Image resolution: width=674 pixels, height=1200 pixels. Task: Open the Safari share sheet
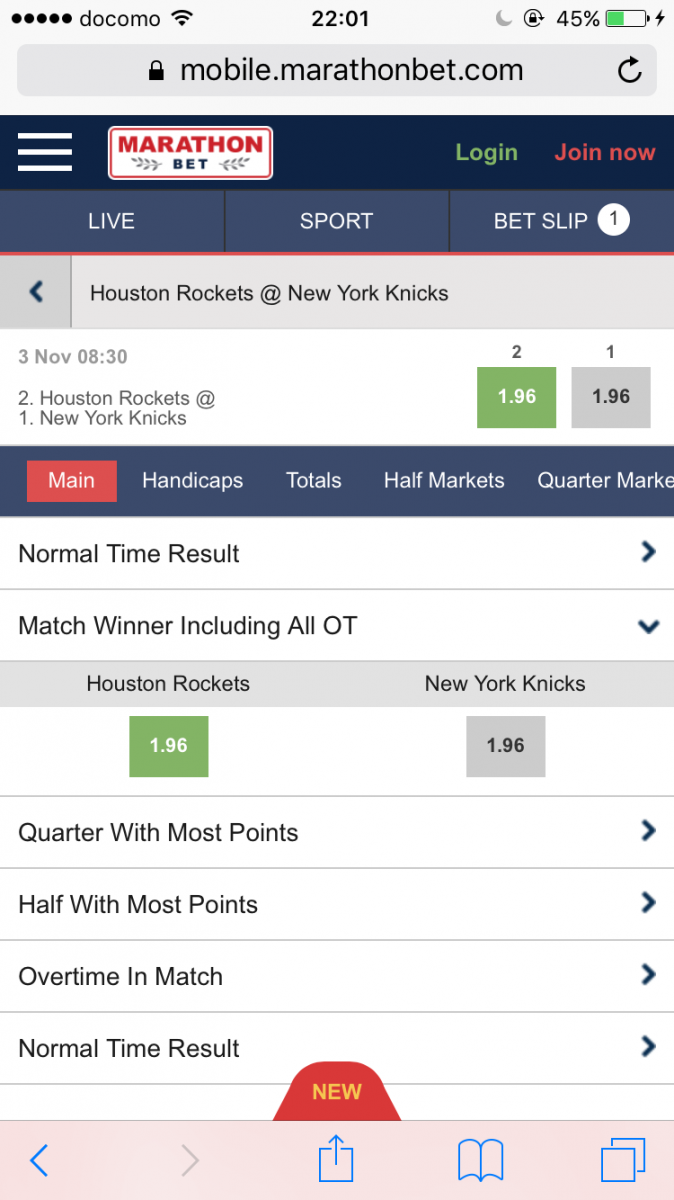point(336,1160)
